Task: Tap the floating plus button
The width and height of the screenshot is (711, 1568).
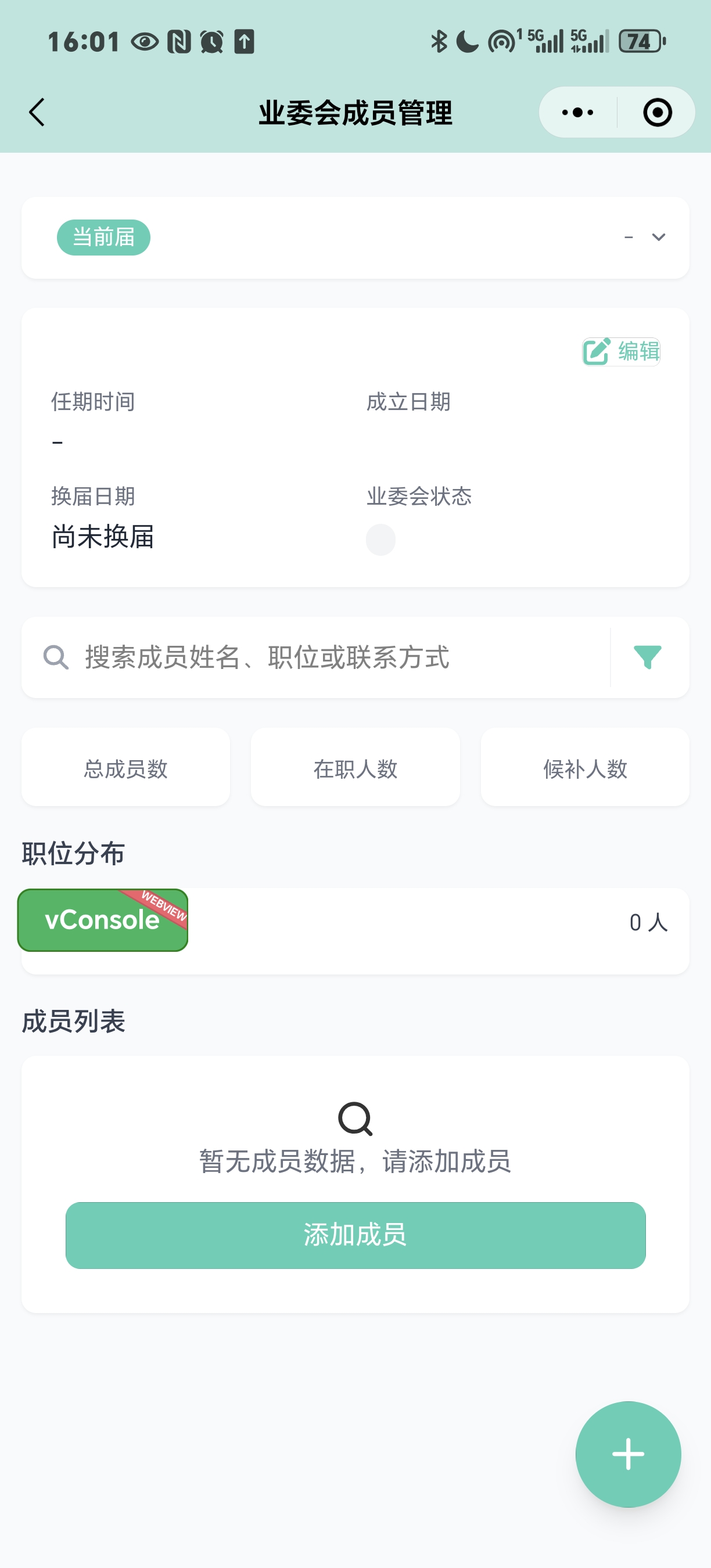Action: coord(628,1454)
